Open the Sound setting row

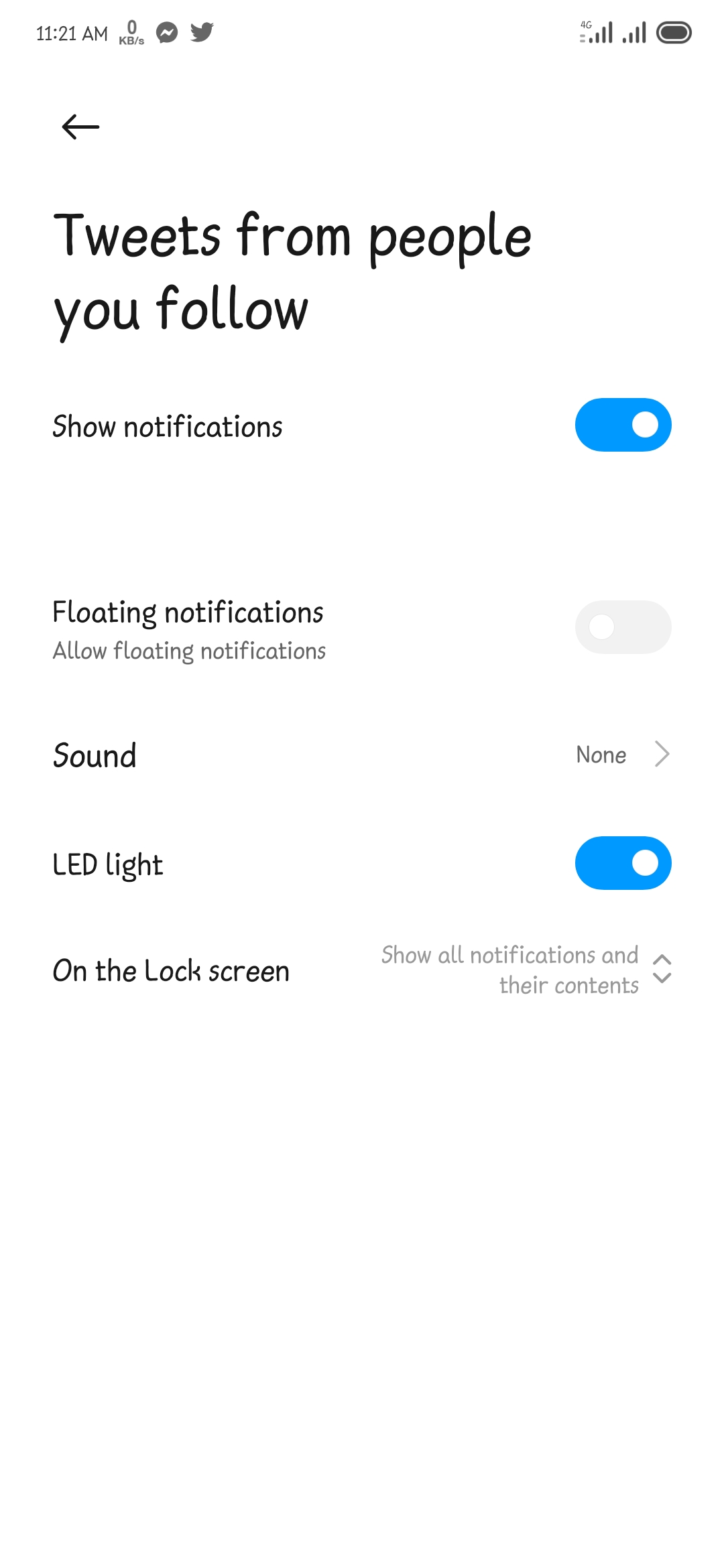[362, 755]
